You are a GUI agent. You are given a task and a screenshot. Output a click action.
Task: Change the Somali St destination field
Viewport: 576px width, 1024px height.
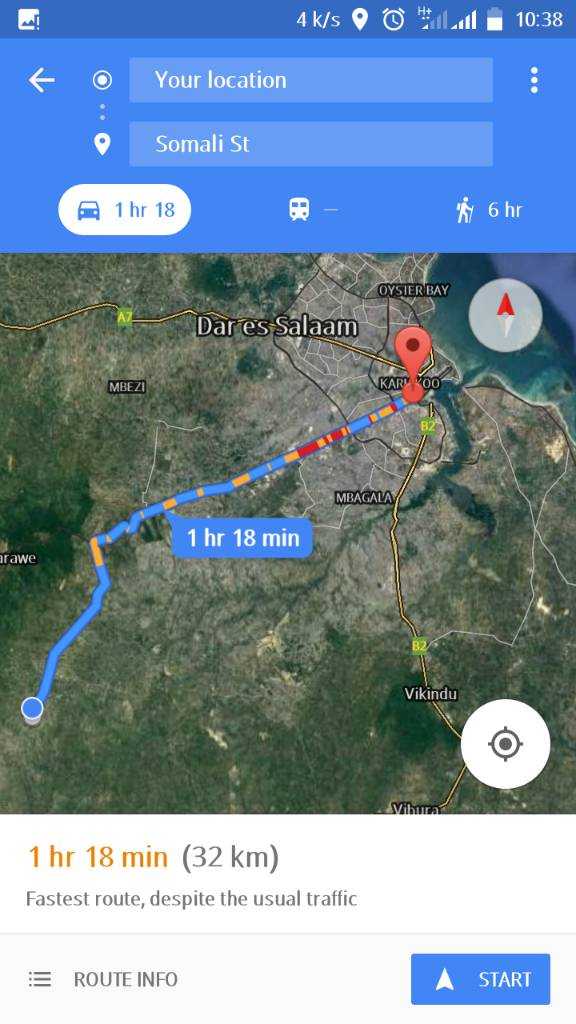click(x=311, y=144)
